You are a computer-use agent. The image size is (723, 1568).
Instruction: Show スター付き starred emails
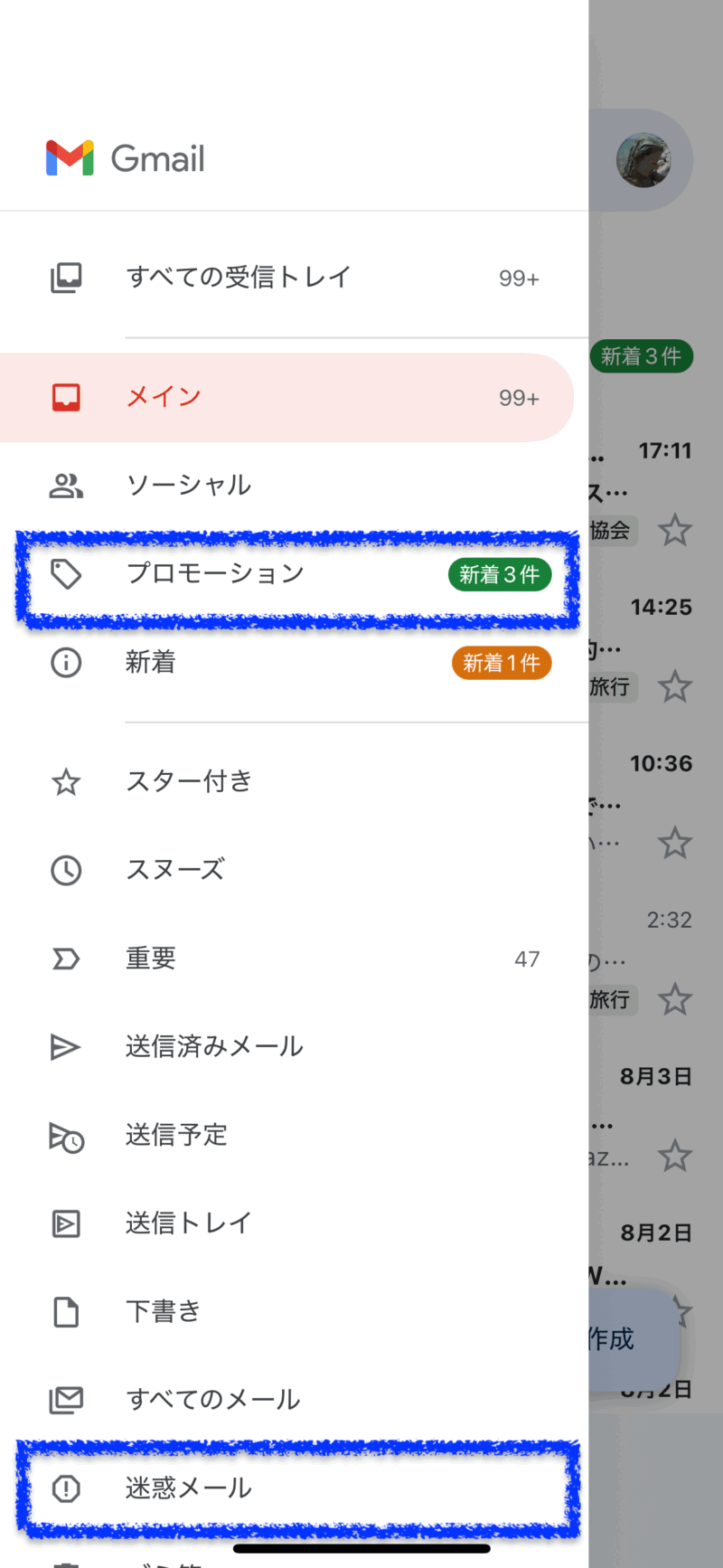(x=188, y=781)
